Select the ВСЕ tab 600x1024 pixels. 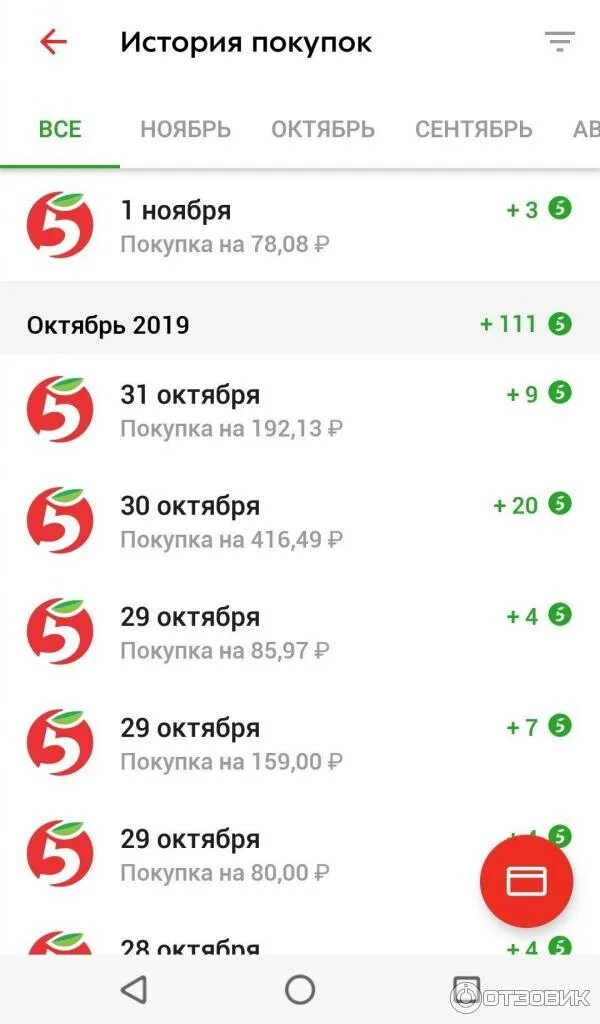(60, 129)
